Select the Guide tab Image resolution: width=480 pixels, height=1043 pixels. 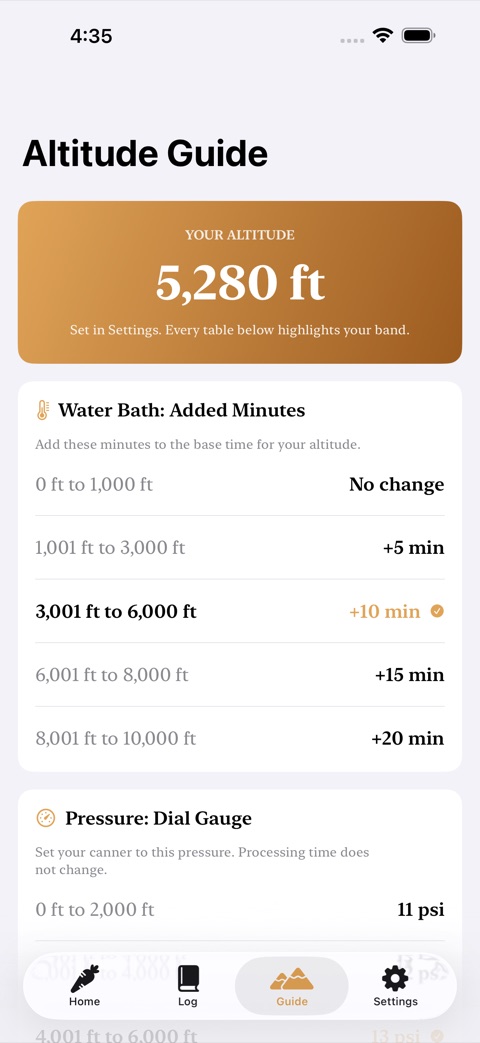292,985
